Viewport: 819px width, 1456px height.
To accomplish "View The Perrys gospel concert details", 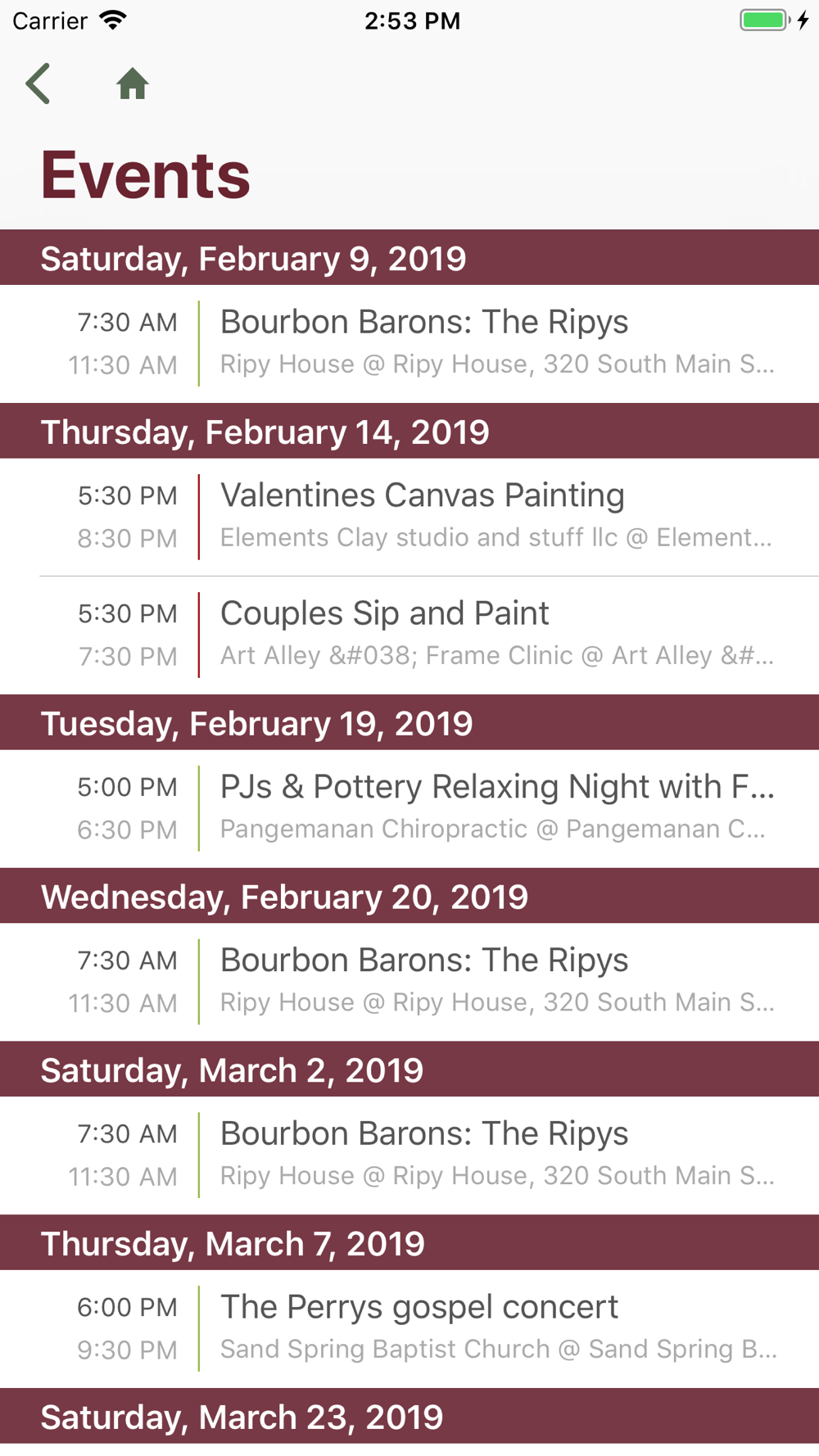I will click(409, 1329).
